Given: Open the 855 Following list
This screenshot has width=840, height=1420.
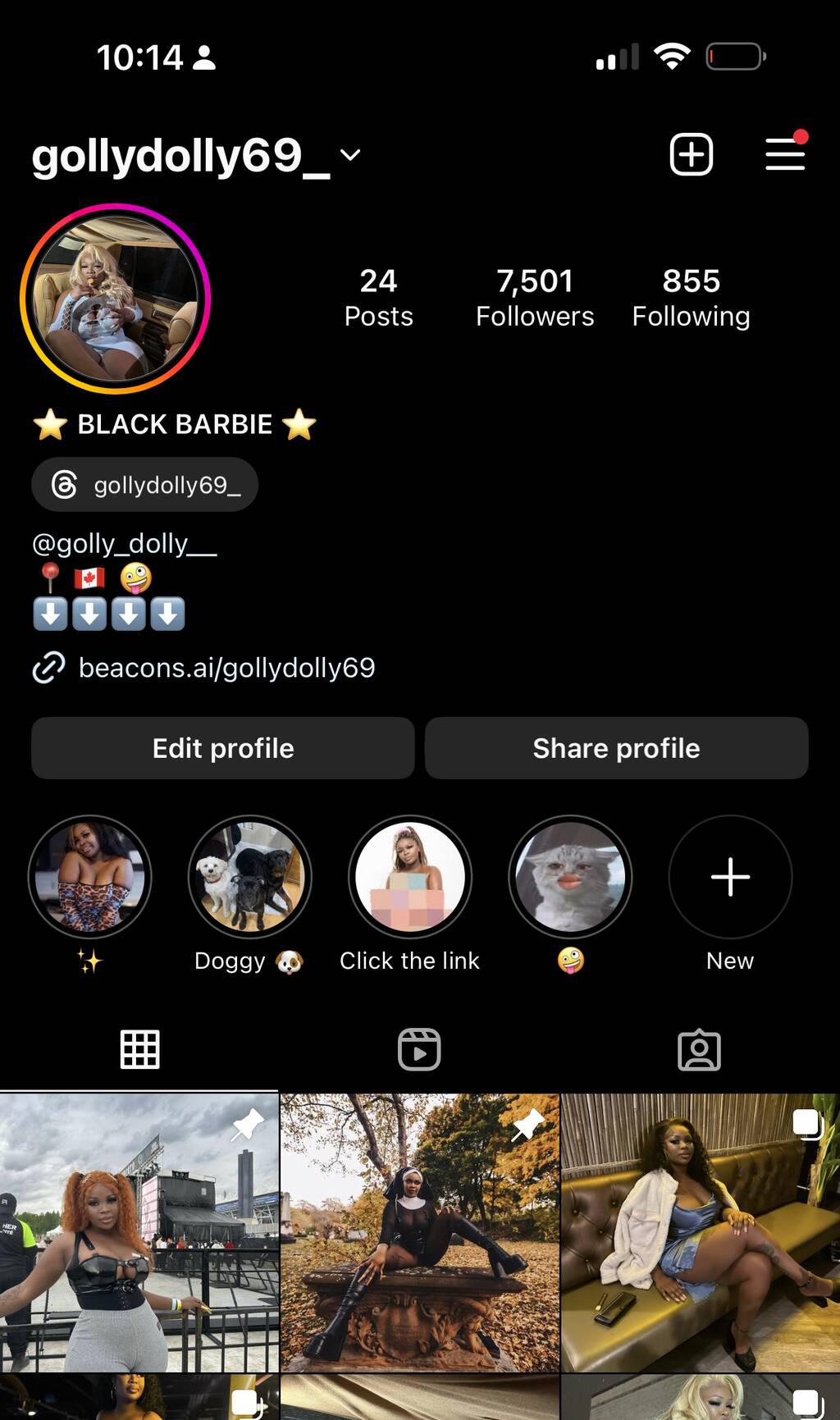Looking at the screenshot, I should [691, 298].
